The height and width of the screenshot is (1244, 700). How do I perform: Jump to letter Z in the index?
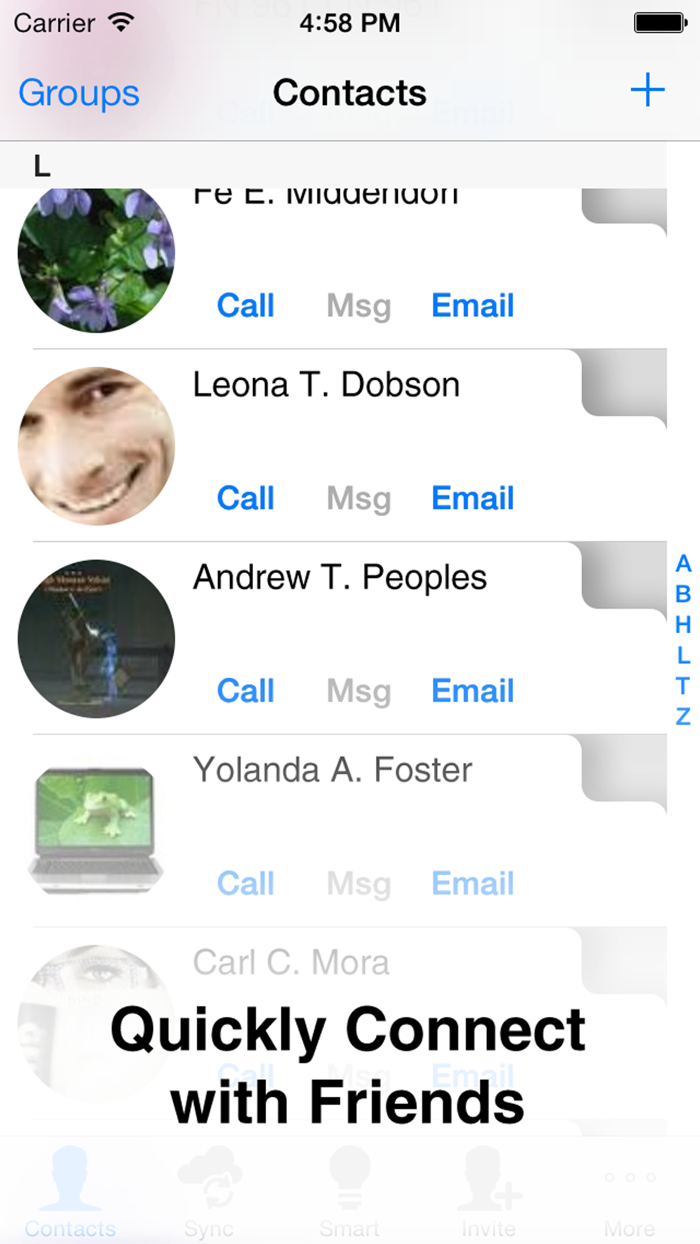(x=683, y=717)
